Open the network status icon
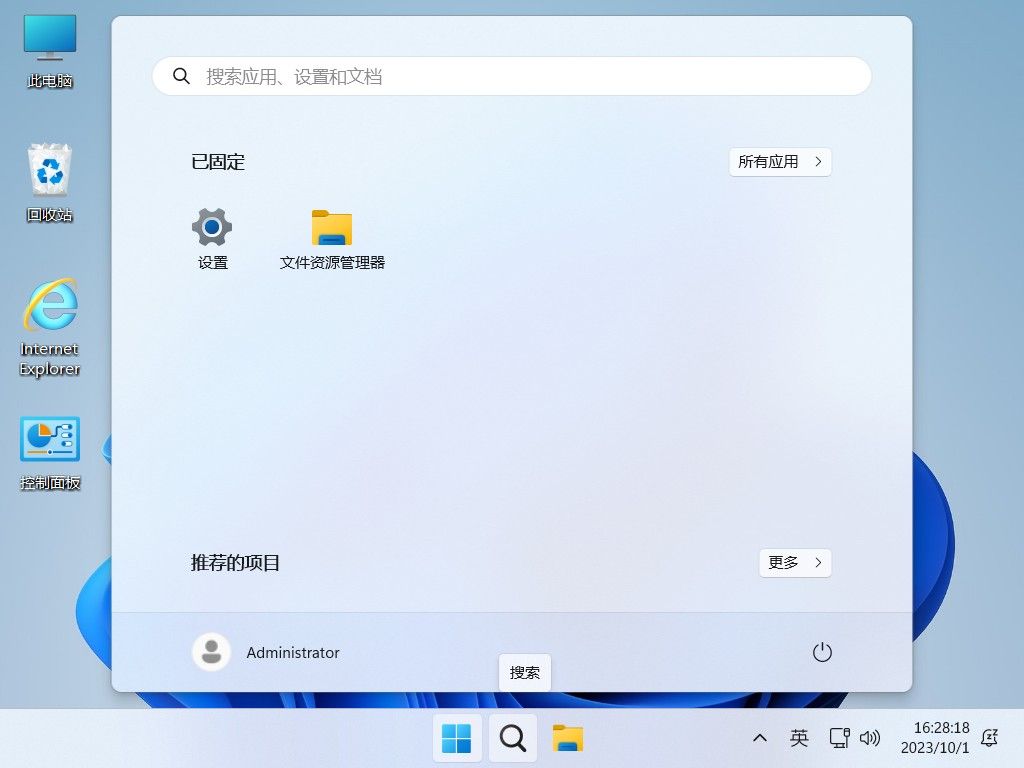 [839, 738]
